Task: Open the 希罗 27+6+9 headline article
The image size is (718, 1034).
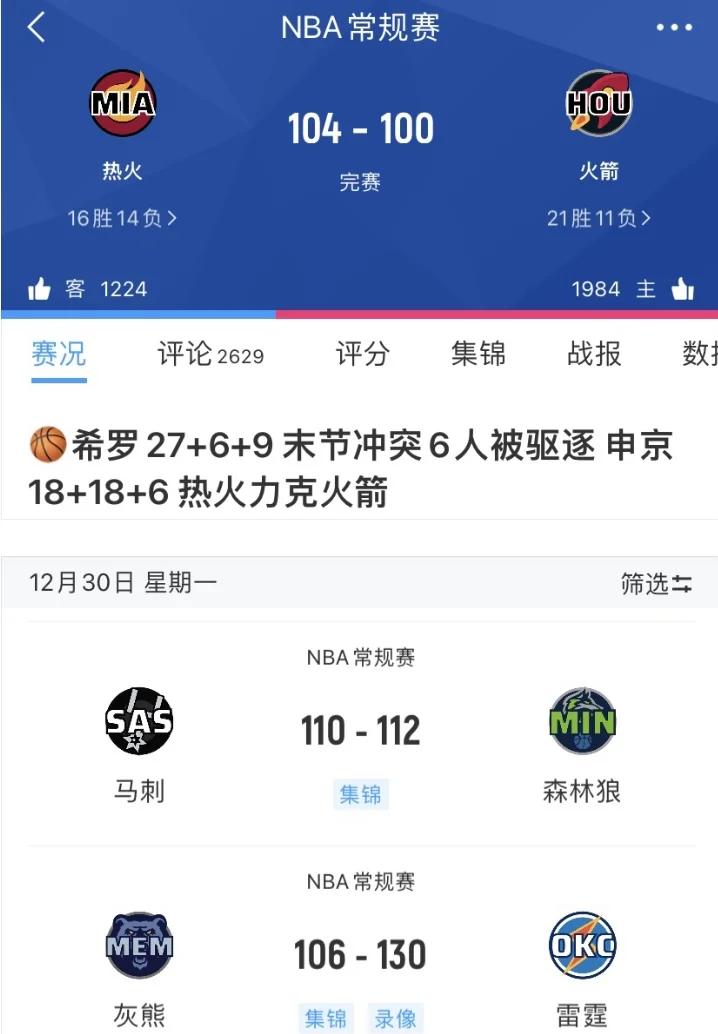Action: 350,468
